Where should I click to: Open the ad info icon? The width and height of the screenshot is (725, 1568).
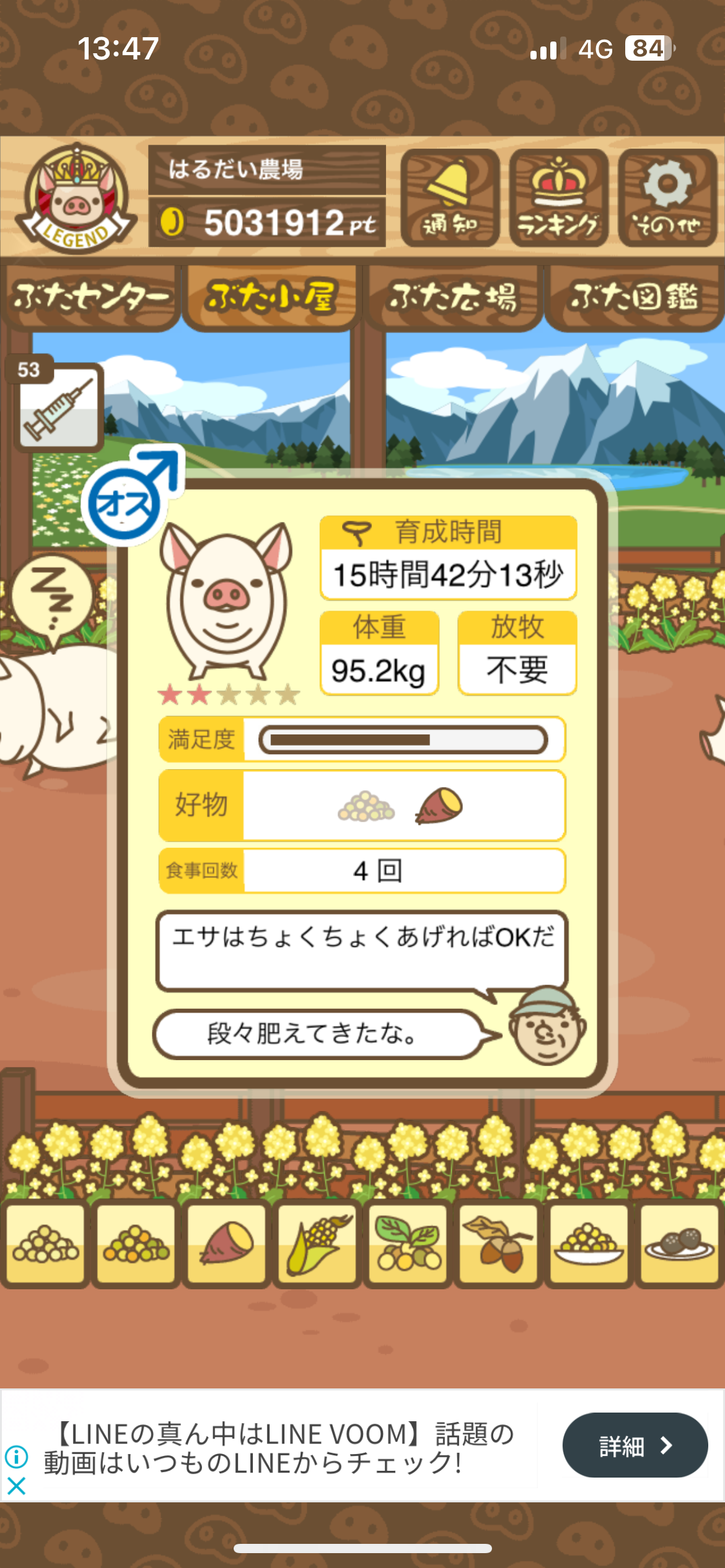pos(16,1457)
